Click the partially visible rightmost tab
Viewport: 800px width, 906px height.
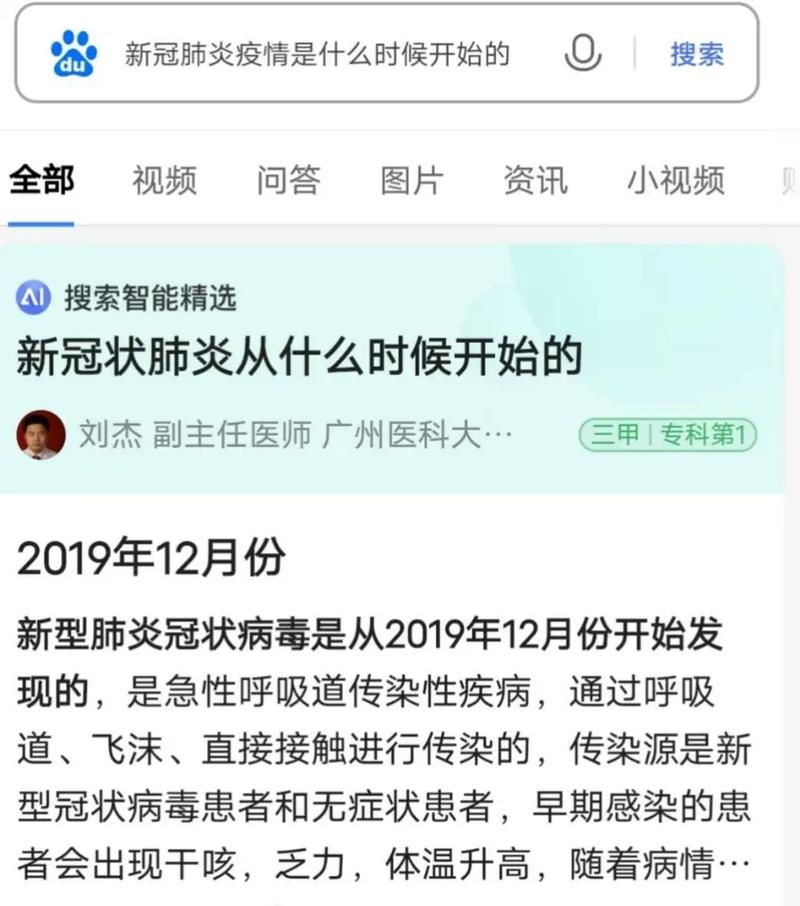point(790,179)
